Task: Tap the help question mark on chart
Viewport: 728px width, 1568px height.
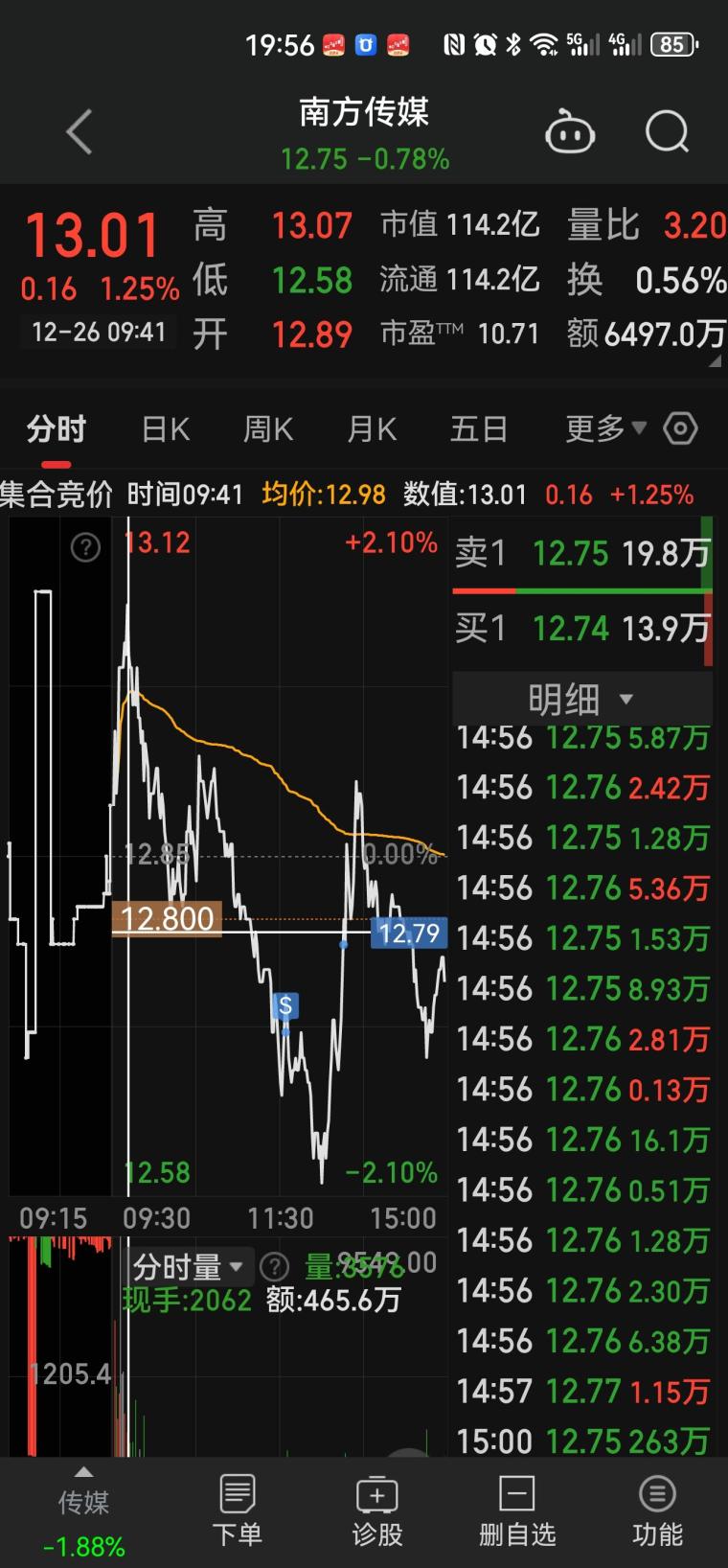Action: (86, 547)
